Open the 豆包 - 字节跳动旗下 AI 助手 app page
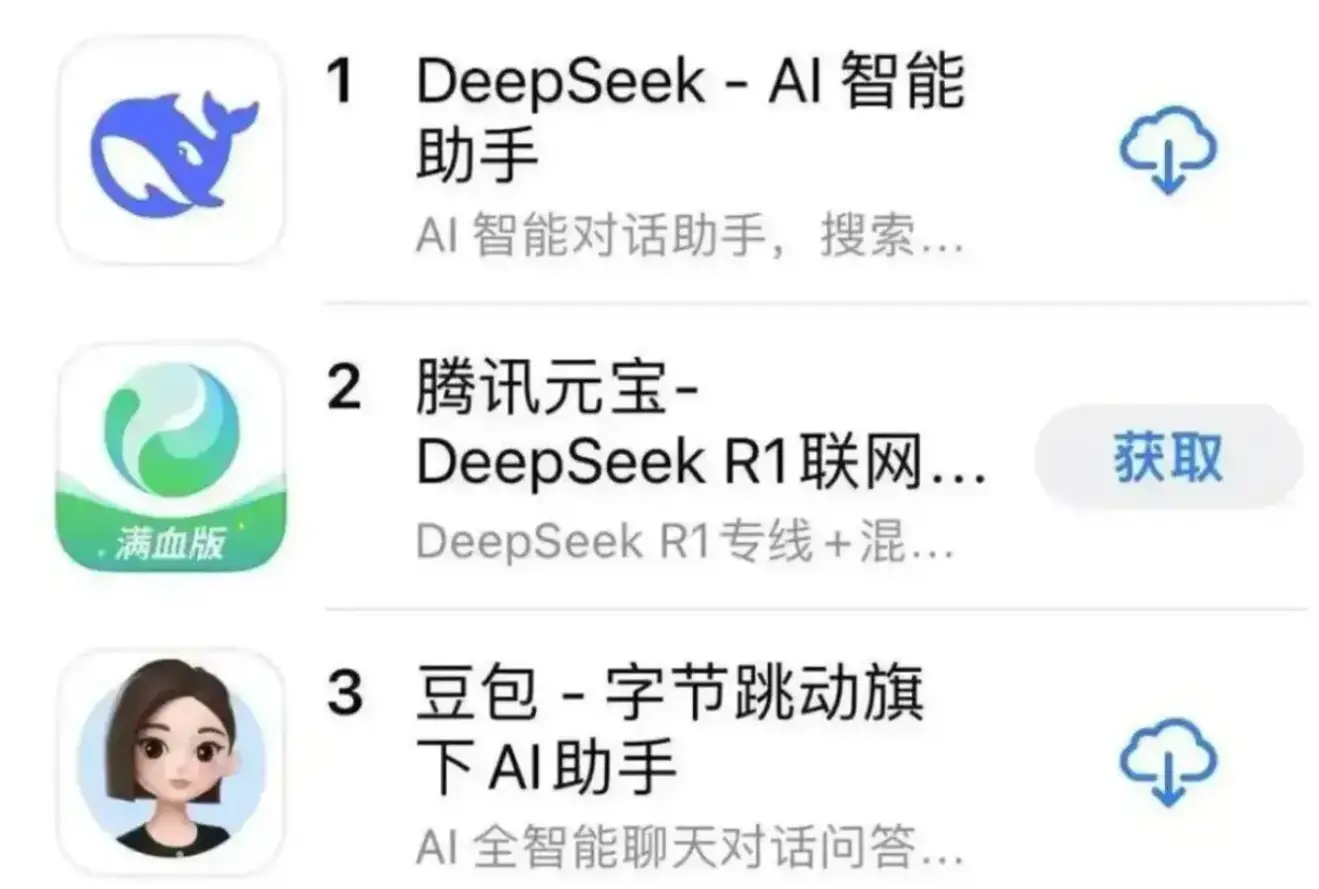 [670, 732]
